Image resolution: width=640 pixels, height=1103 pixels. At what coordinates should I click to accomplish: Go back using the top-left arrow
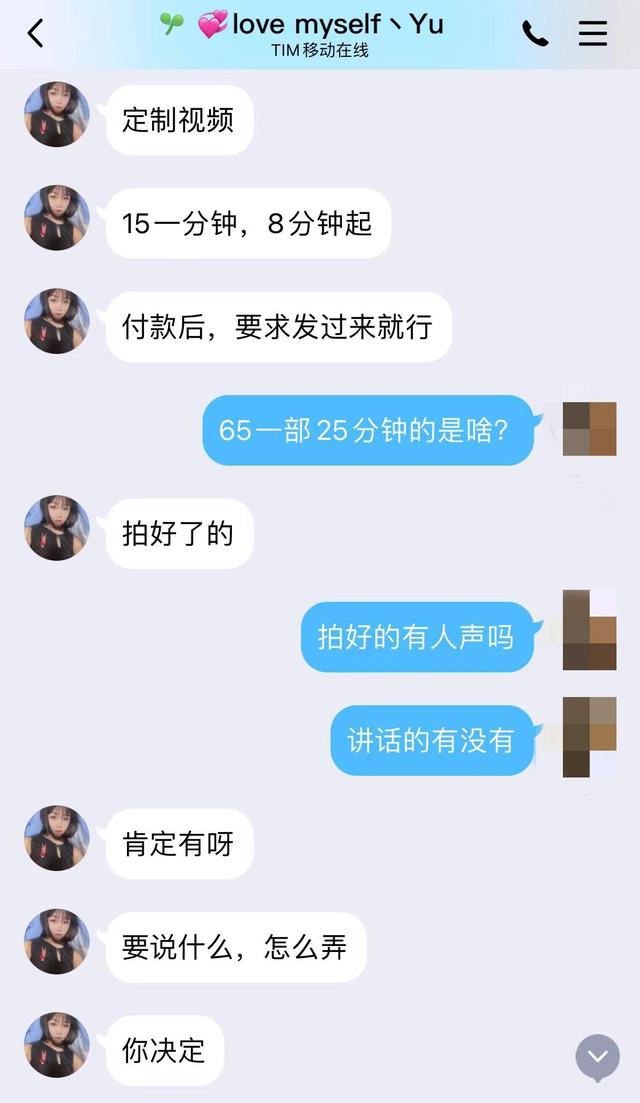click(x=36, y=33)
